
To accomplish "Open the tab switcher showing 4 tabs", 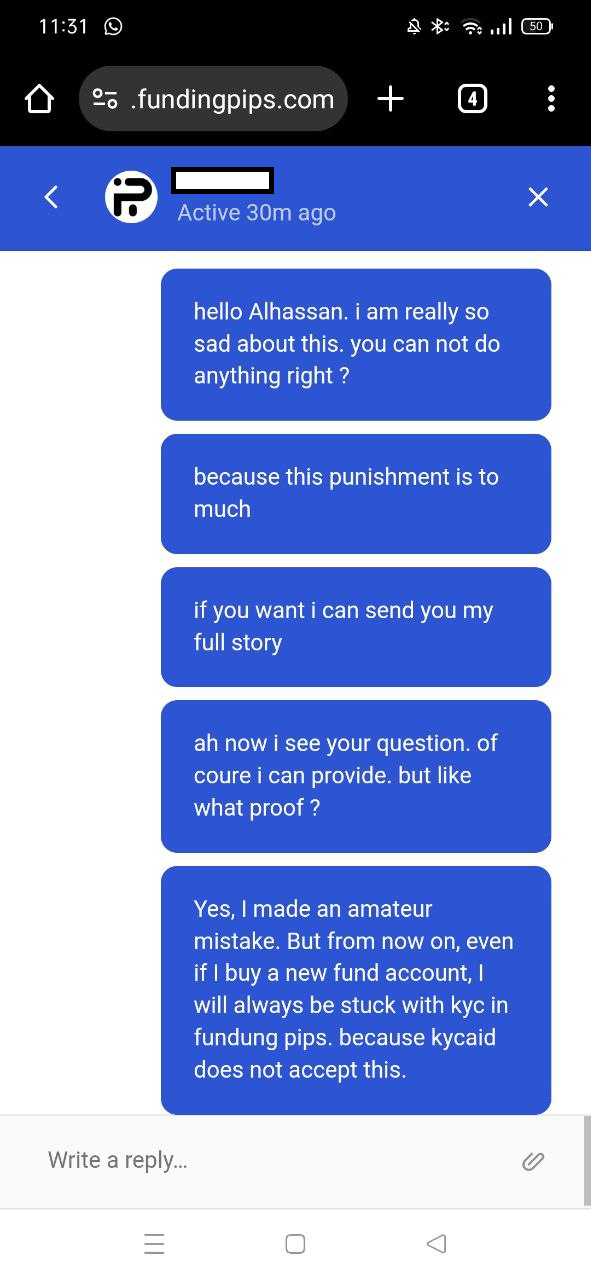I will point(472,98).
